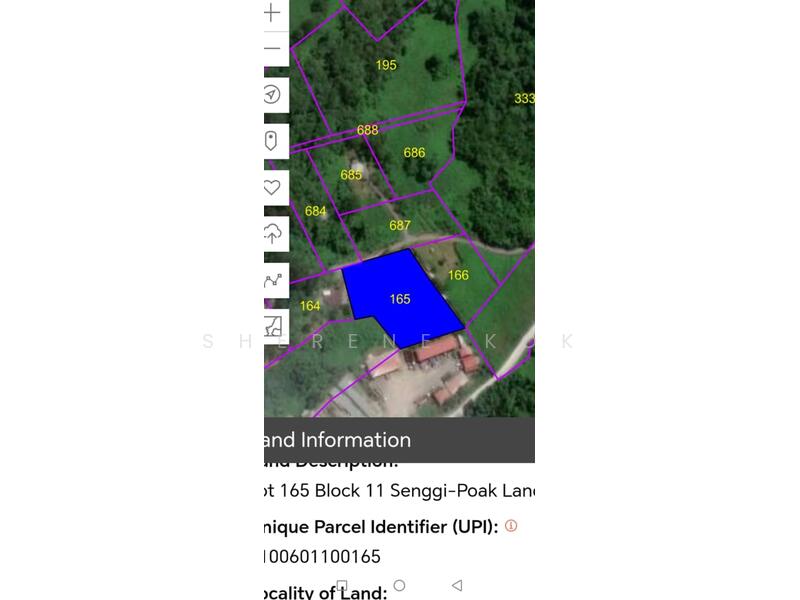The image size is (800, 600).
Task: Go to home via system home button
Action: click(x=399, y=585)
